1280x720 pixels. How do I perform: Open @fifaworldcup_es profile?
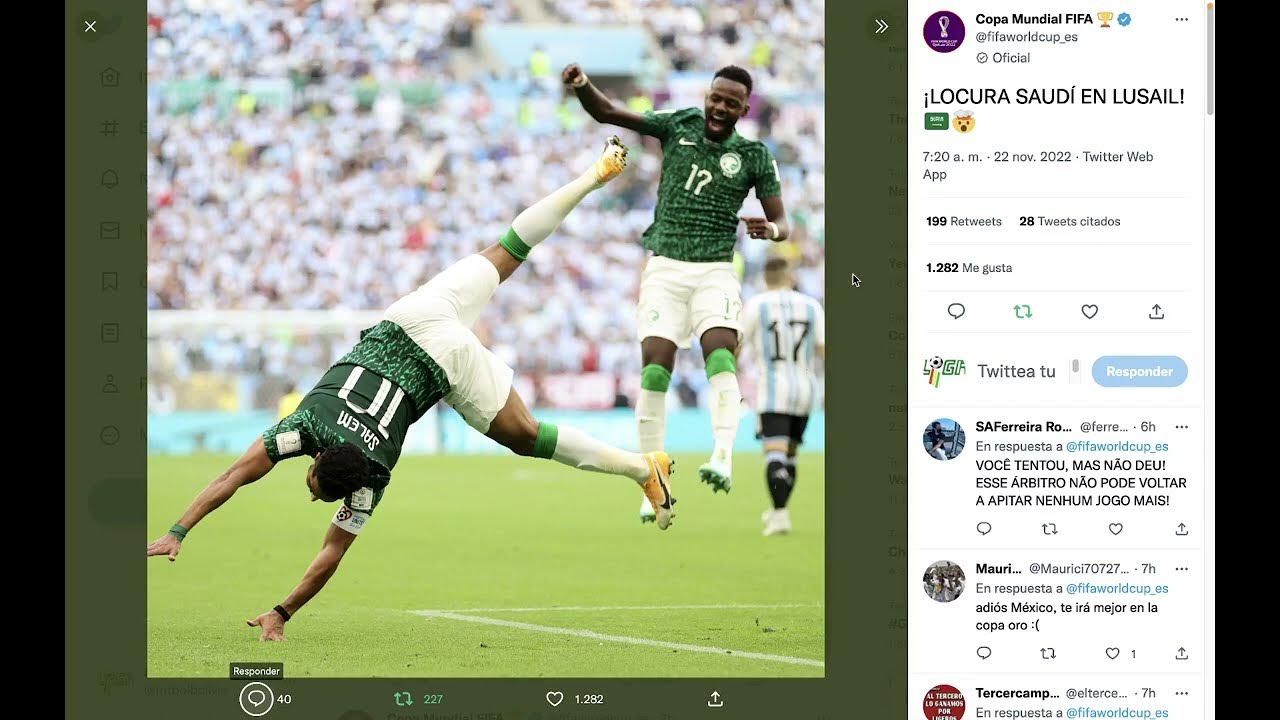pos(1026,37)
